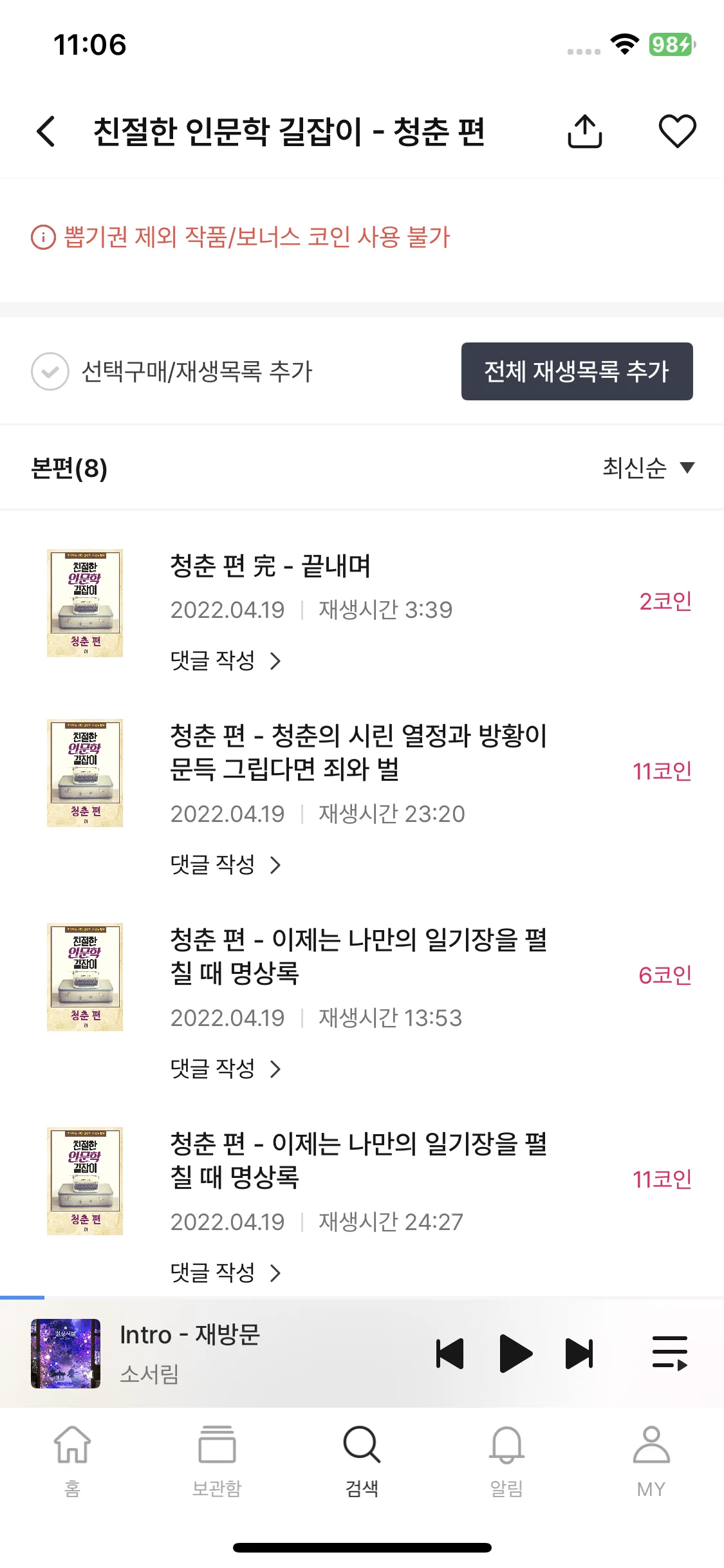Write a comment on the 24:27 명상록 episode
The width and height of the screenshot is (724, 1568).
(x=225, y=1273)
